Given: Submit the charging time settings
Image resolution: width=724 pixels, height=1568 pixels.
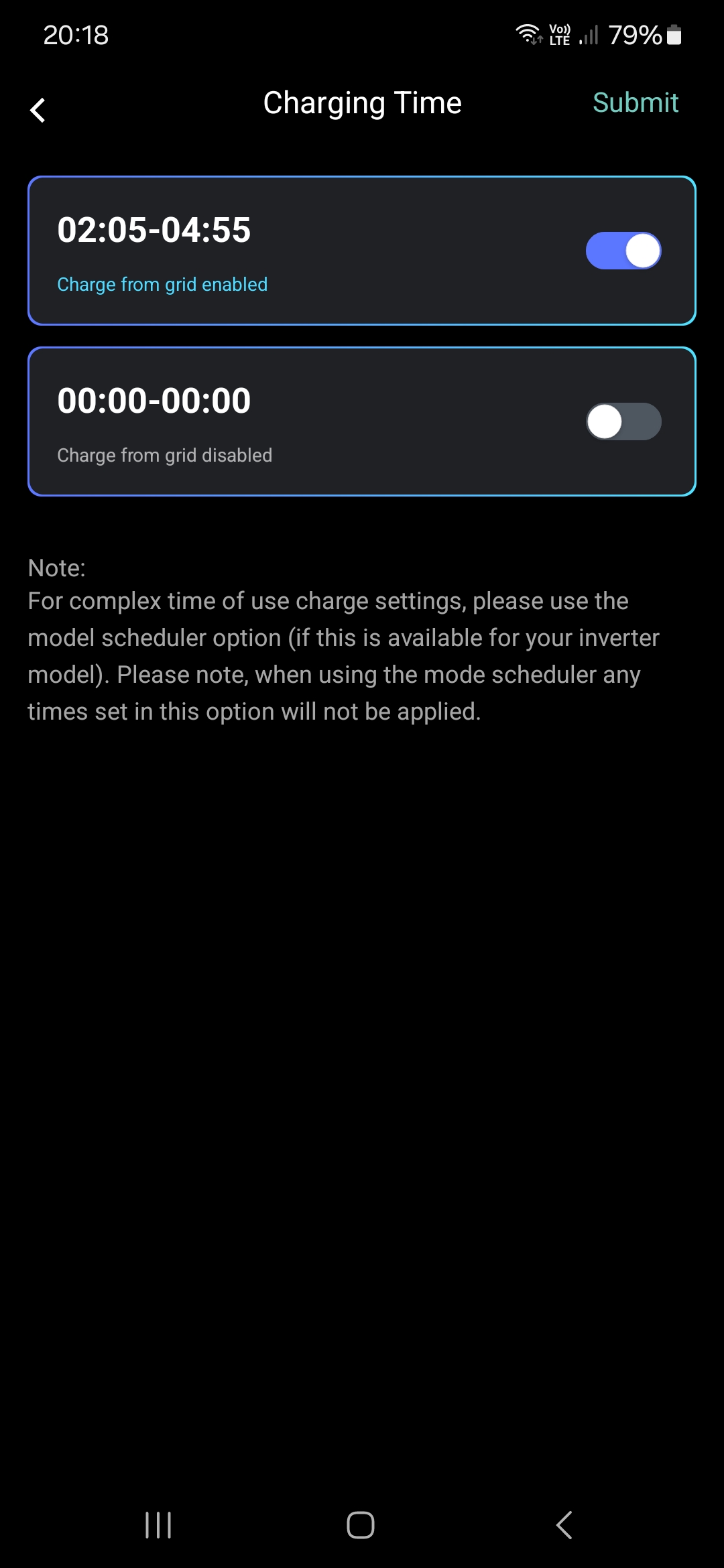Looking at the screenshot, I should tap(635, 103).
